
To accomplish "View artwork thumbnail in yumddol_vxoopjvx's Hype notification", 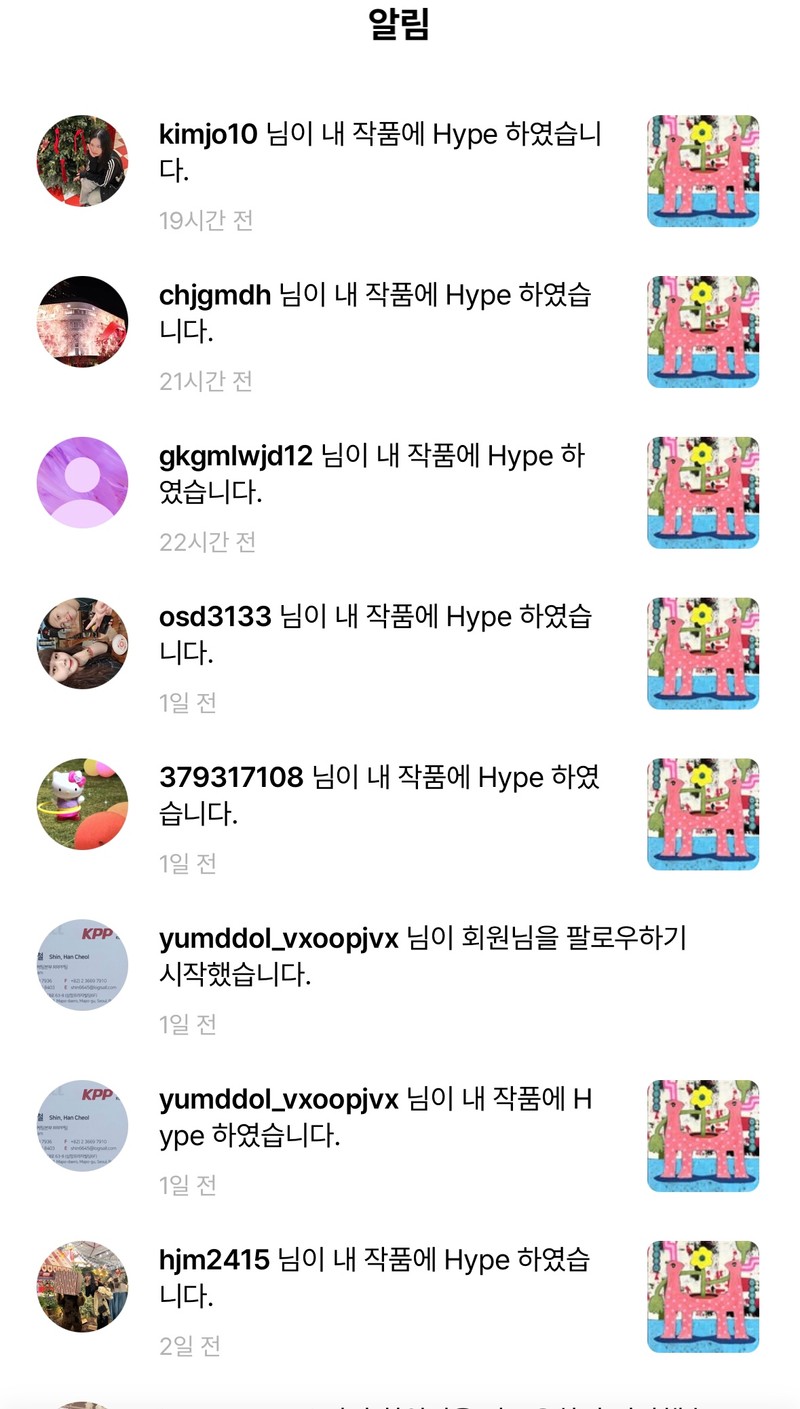I will (x=702, y=1136).
